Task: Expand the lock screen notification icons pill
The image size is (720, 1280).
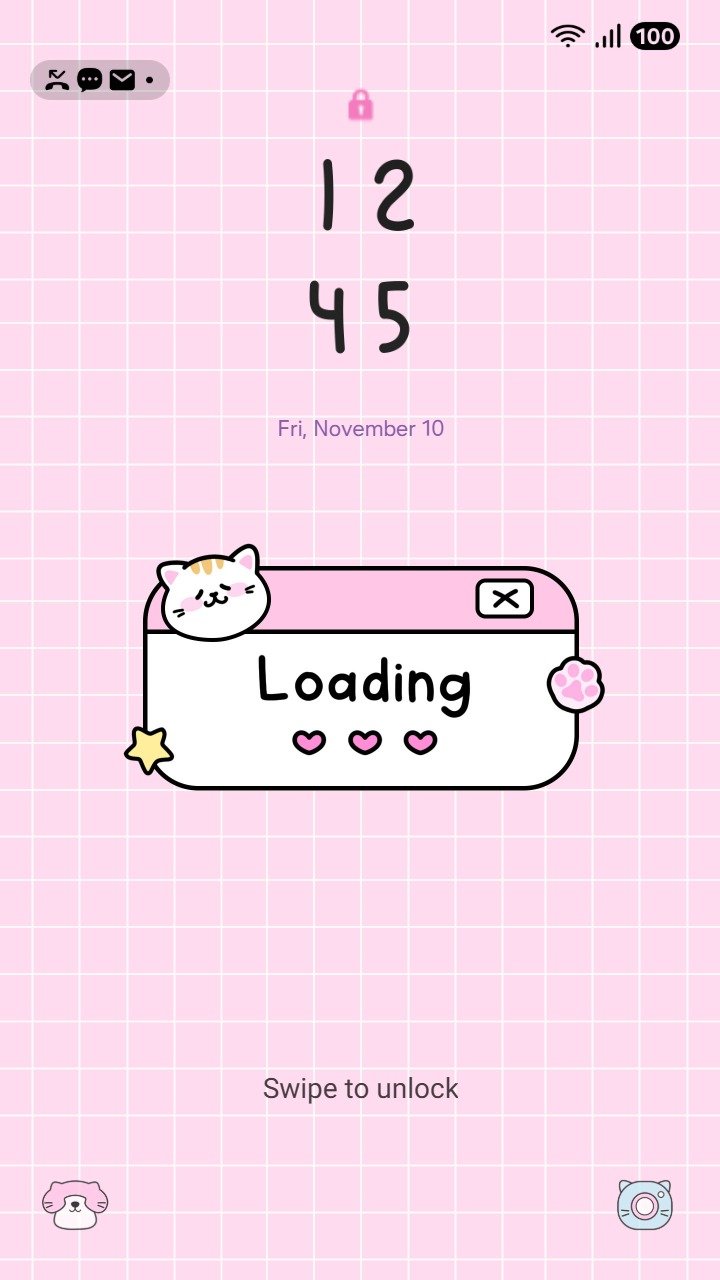Action: pyautogui.click(x=100, y=80)
